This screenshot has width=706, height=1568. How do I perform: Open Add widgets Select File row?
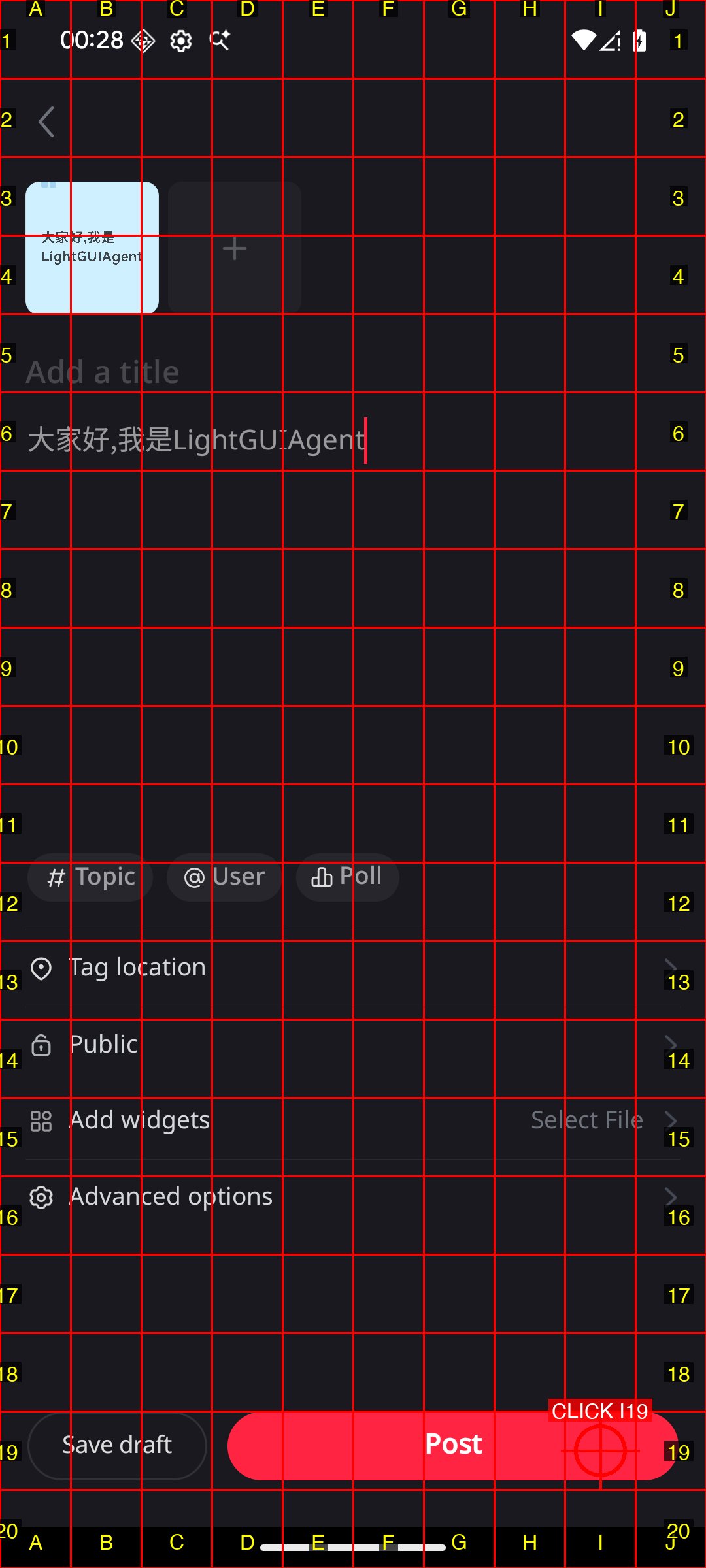tap(353, 1120)
